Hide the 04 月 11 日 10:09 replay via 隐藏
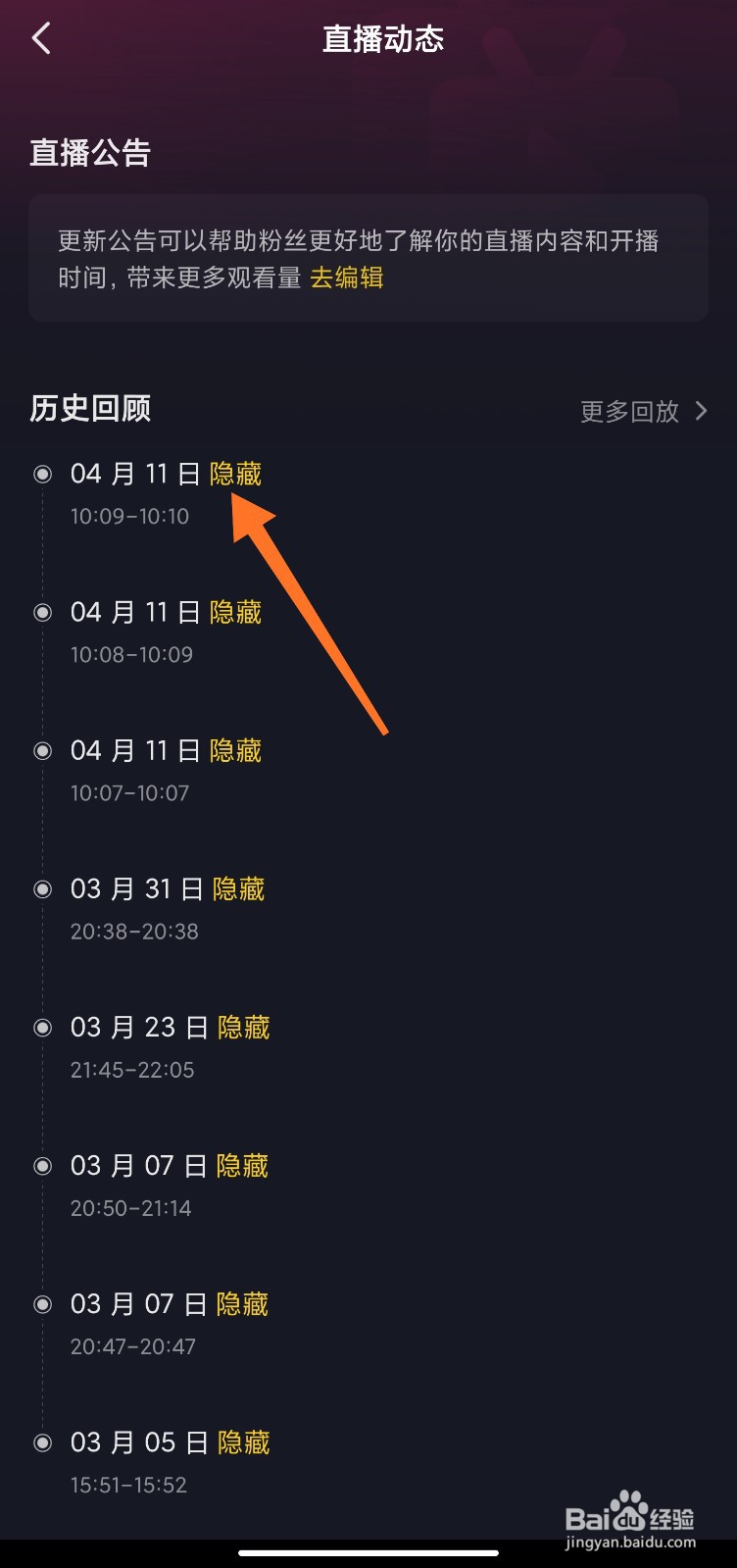This screenshot has width=737, height=1568. coord(237,474)
